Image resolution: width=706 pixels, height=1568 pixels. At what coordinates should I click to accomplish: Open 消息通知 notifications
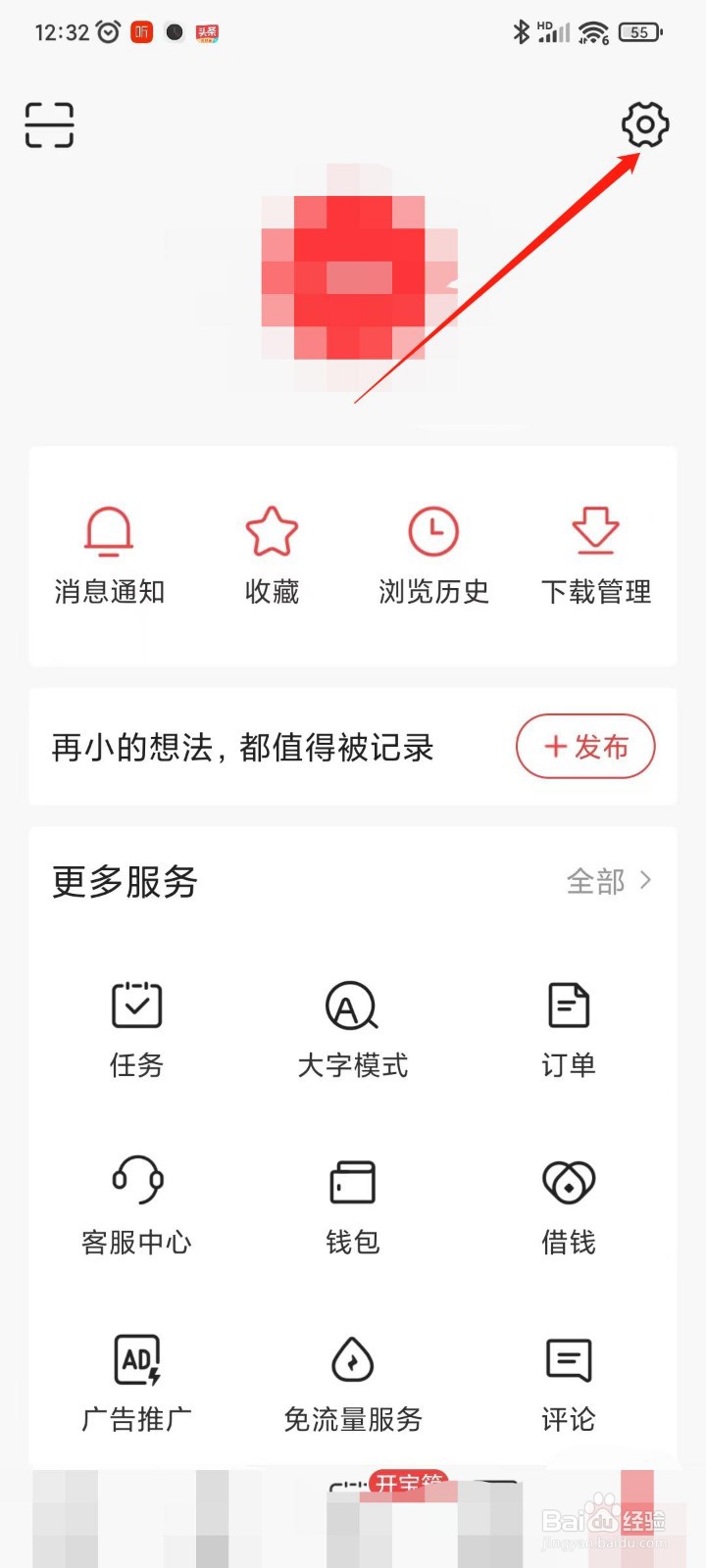(x=109, y=556)
